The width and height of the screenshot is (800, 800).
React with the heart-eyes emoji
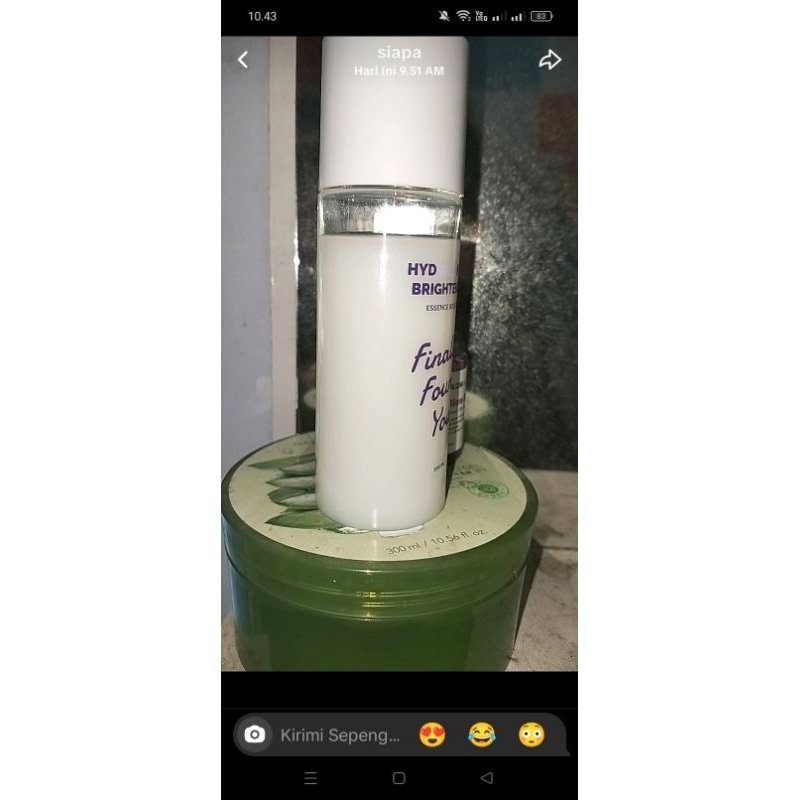click(432, 735)
